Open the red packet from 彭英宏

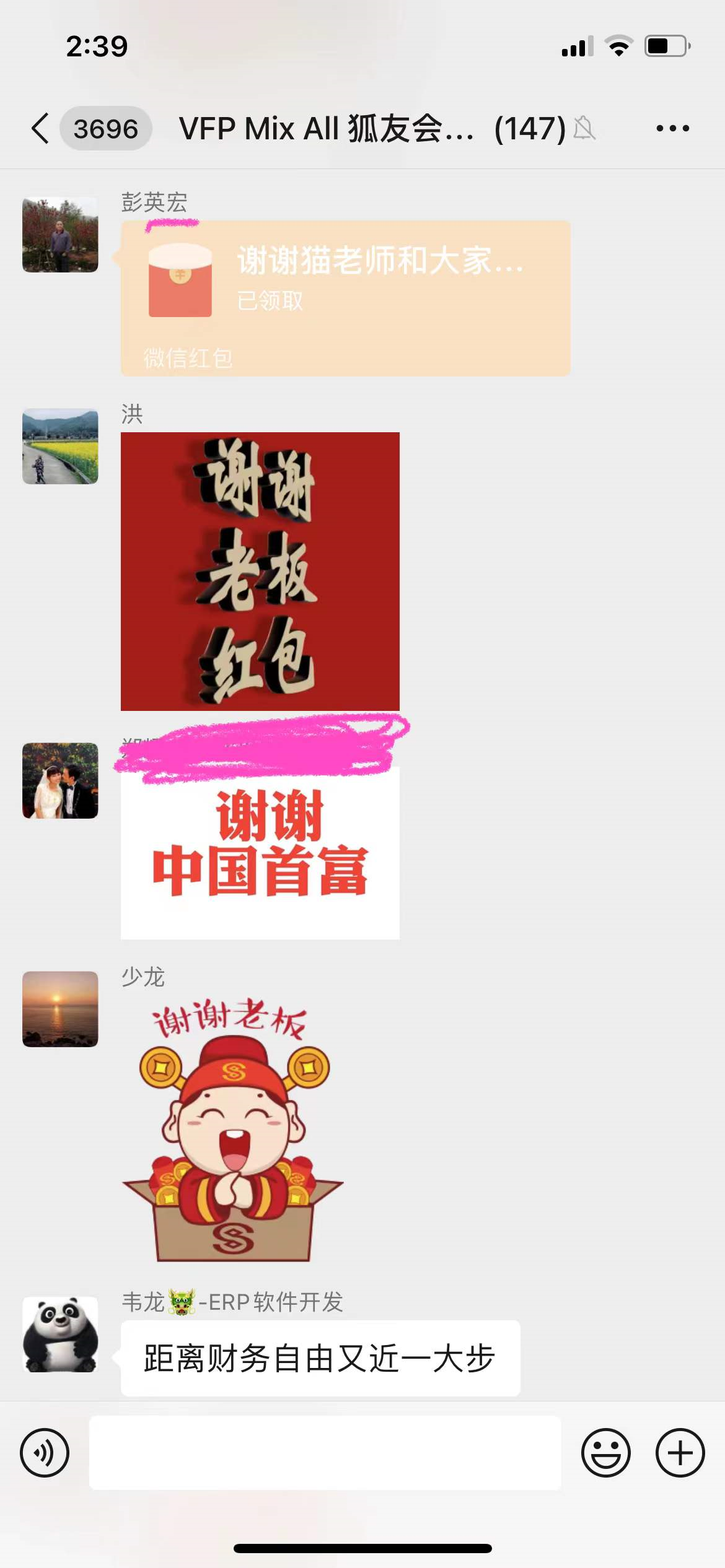click(345, 298)
